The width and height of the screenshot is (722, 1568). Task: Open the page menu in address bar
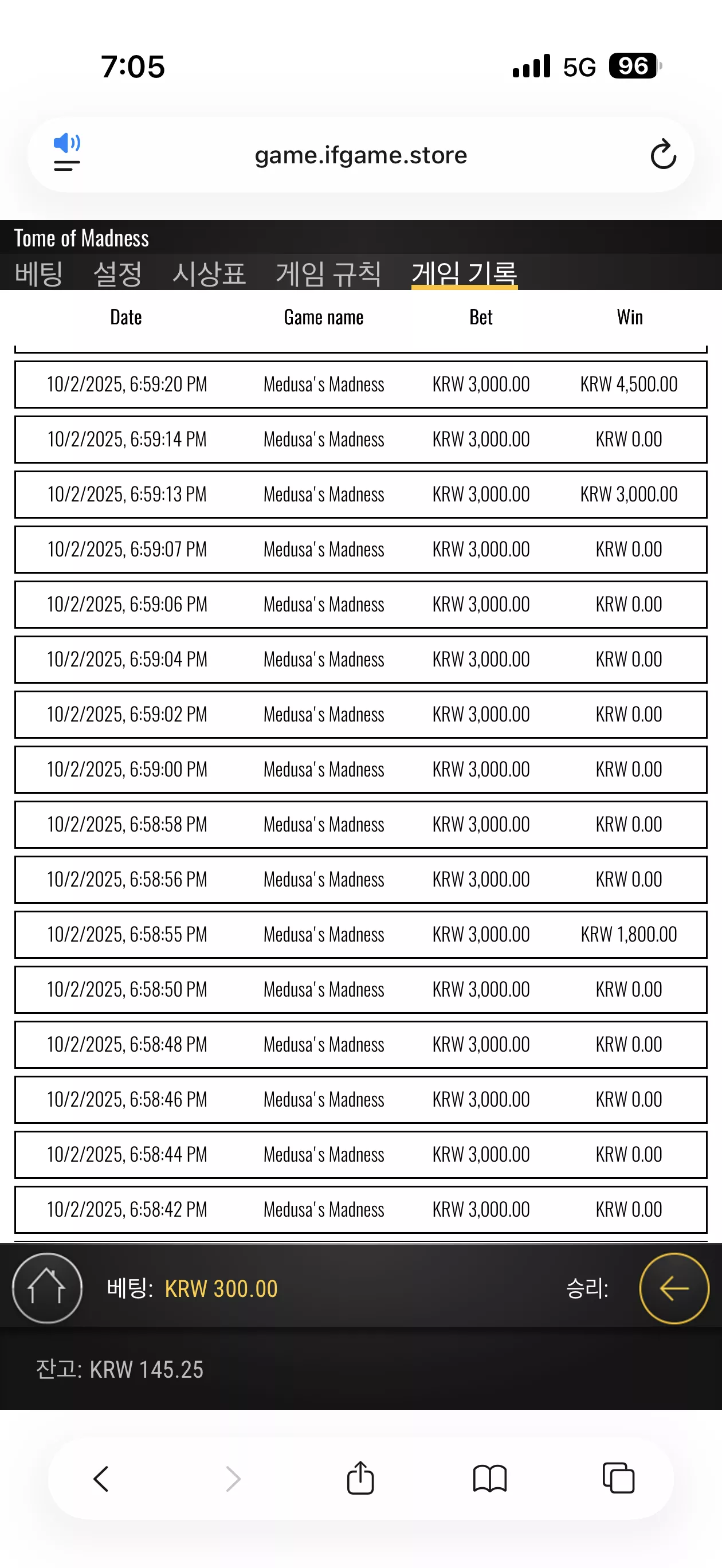(67, 154)
